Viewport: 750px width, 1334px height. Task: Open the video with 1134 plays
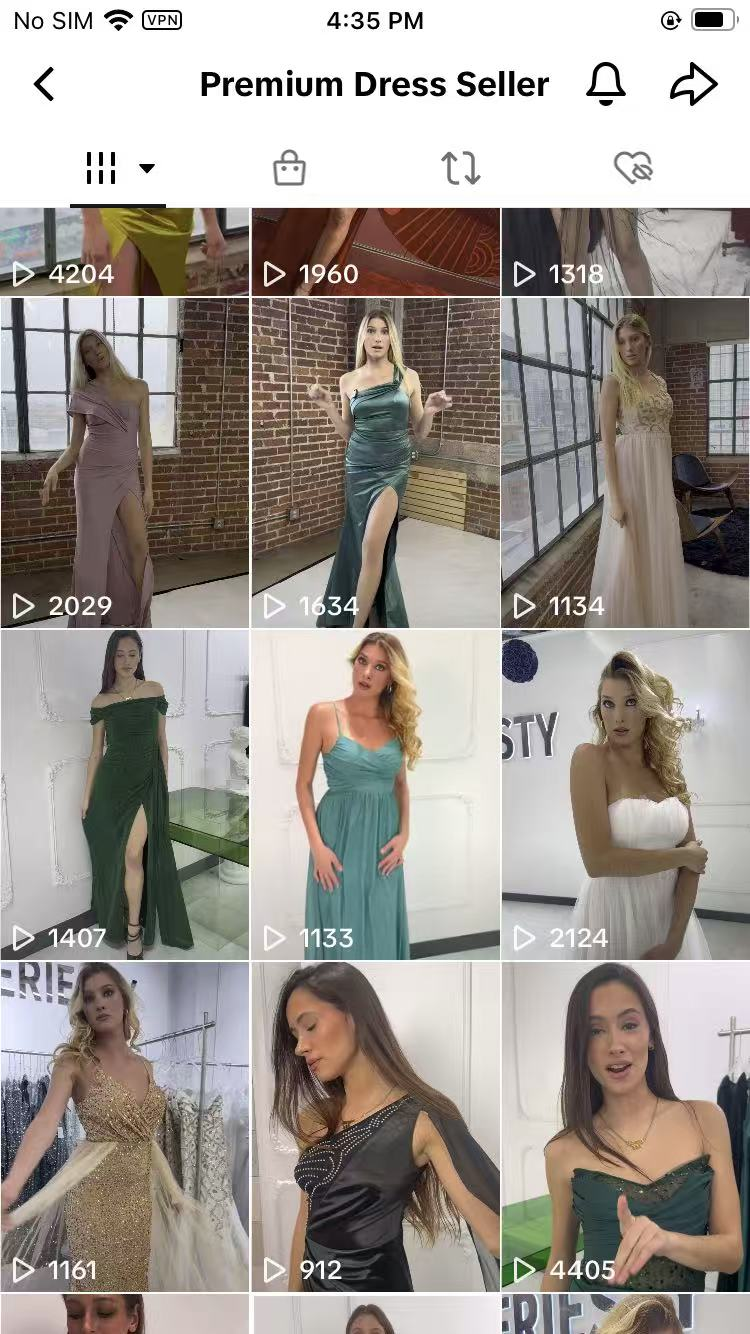tap(626, 463)
